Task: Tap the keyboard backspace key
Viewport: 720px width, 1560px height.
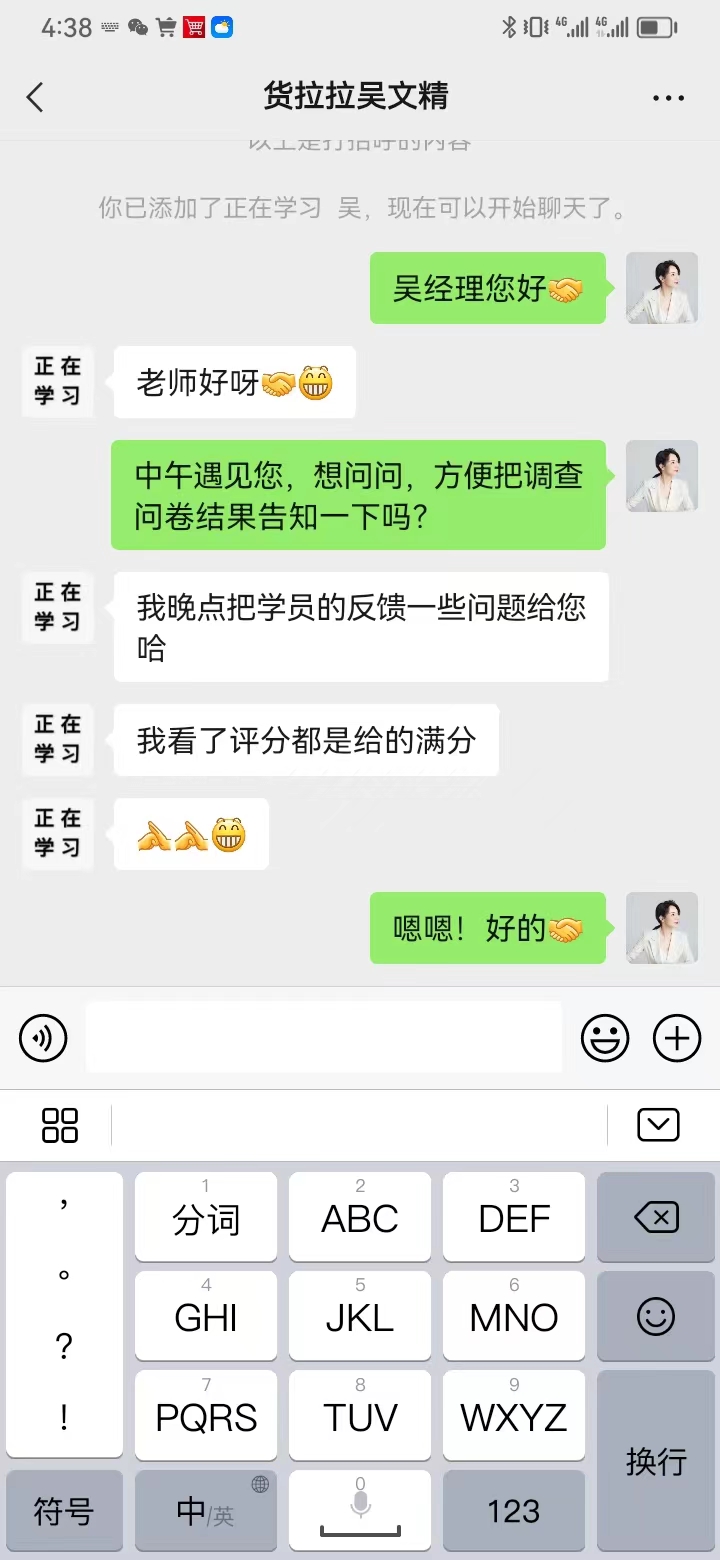Action: pyautogui.click(x=656, y=1217)
